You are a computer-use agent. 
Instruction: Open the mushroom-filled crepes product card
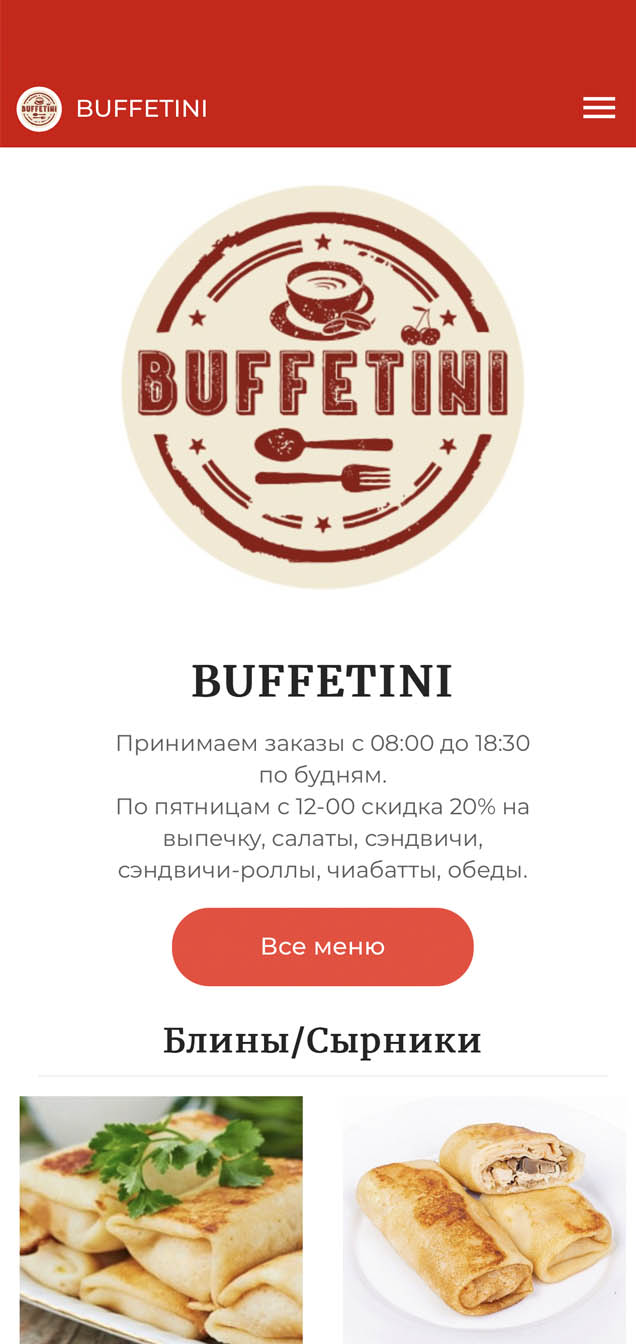(484, 1219)
